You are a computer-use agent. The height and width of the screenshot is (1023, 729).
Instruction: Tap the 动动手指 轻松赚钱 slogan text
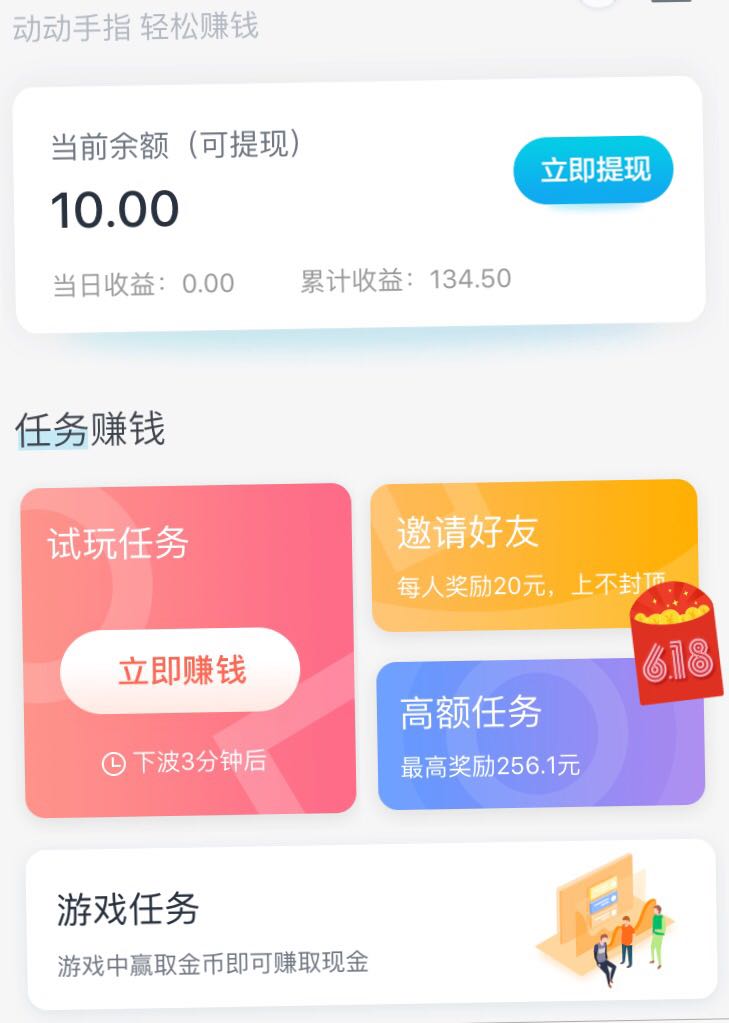tap(135, 28)
